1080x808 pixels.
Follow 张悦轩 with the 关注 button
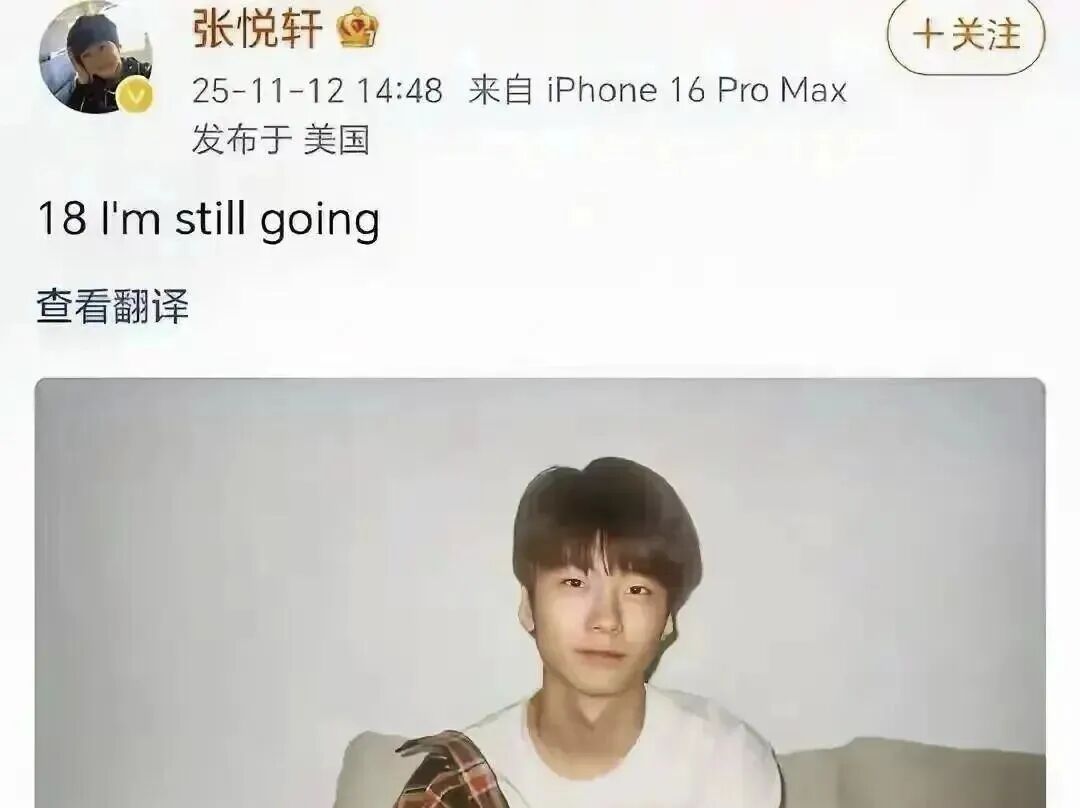(x=965, y=35)
